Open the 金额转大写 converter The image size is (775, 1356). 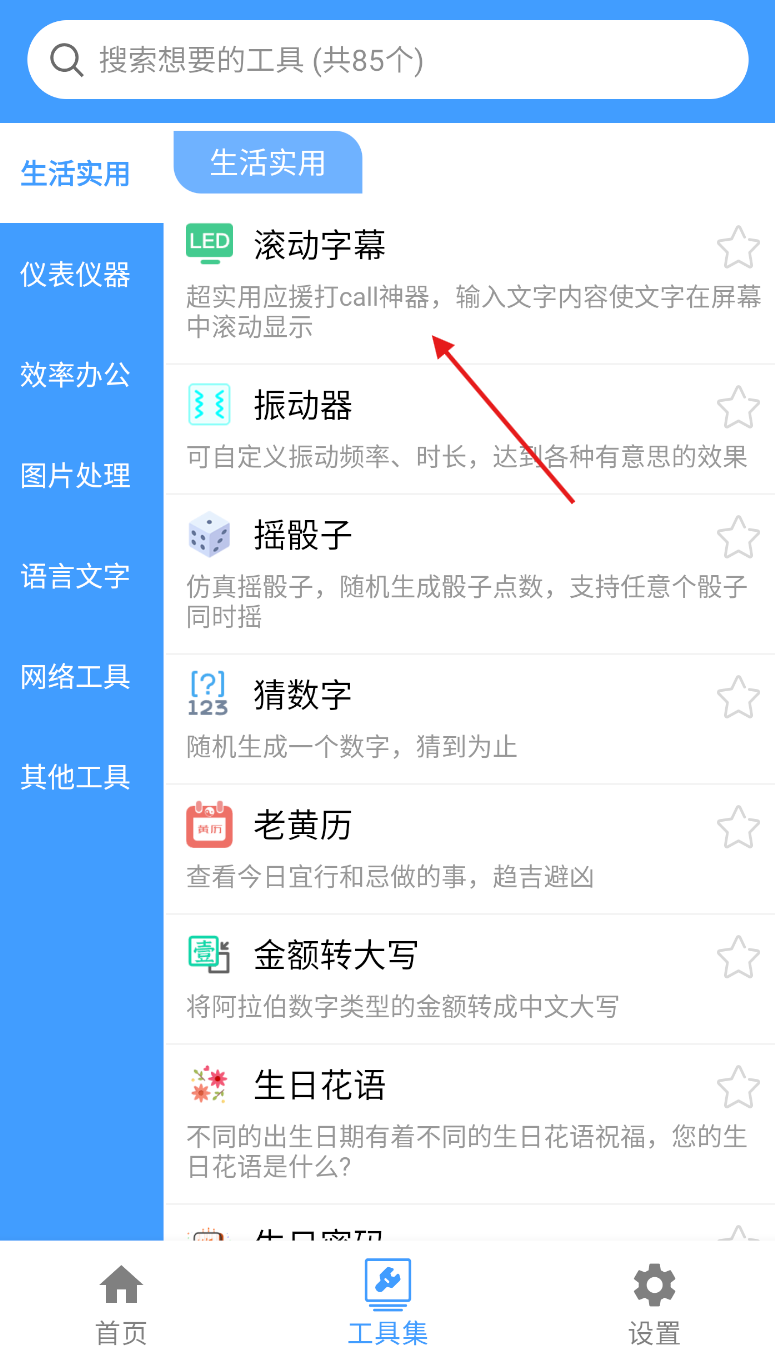click(x=469, y=979)
